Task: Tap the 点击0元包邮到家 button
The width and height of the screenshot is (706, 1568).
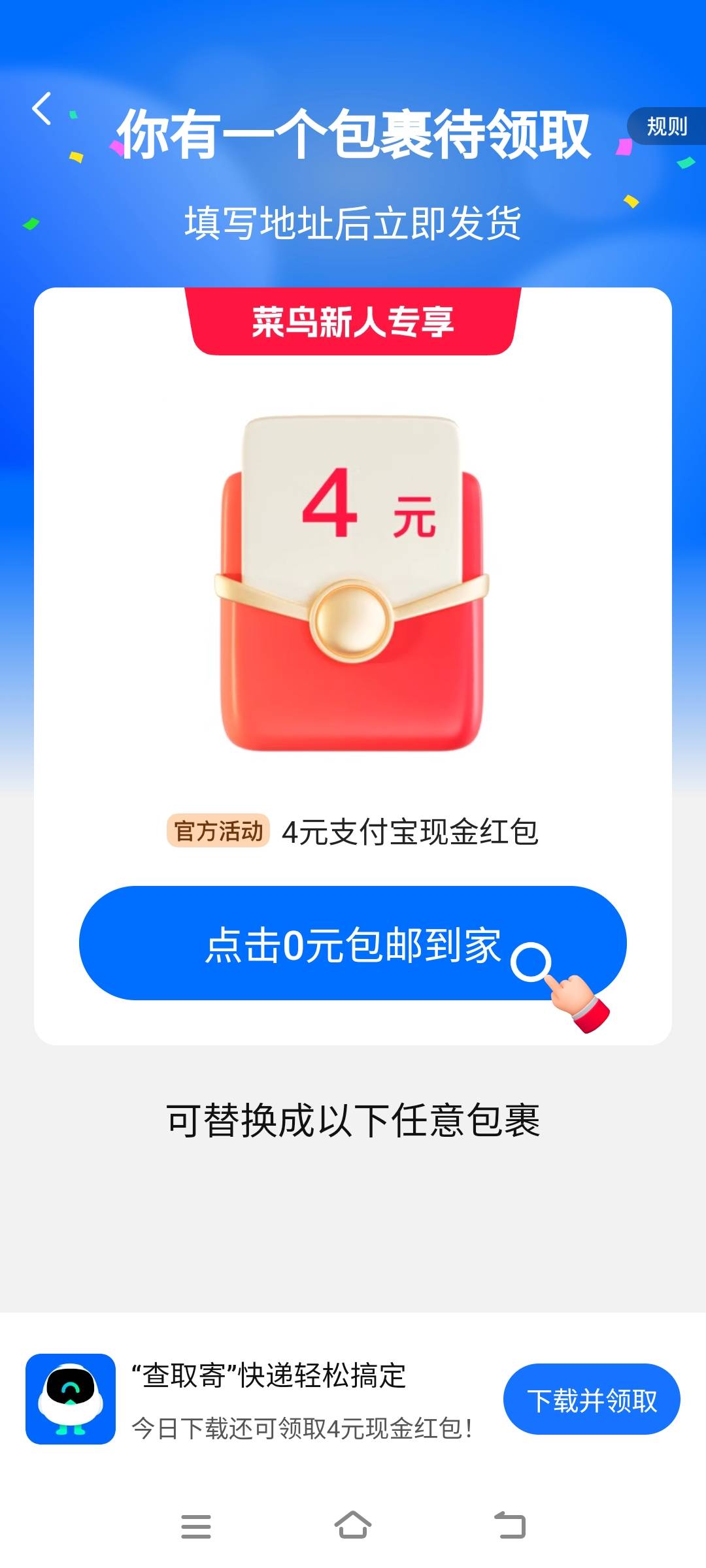Action: coord(353,943)
